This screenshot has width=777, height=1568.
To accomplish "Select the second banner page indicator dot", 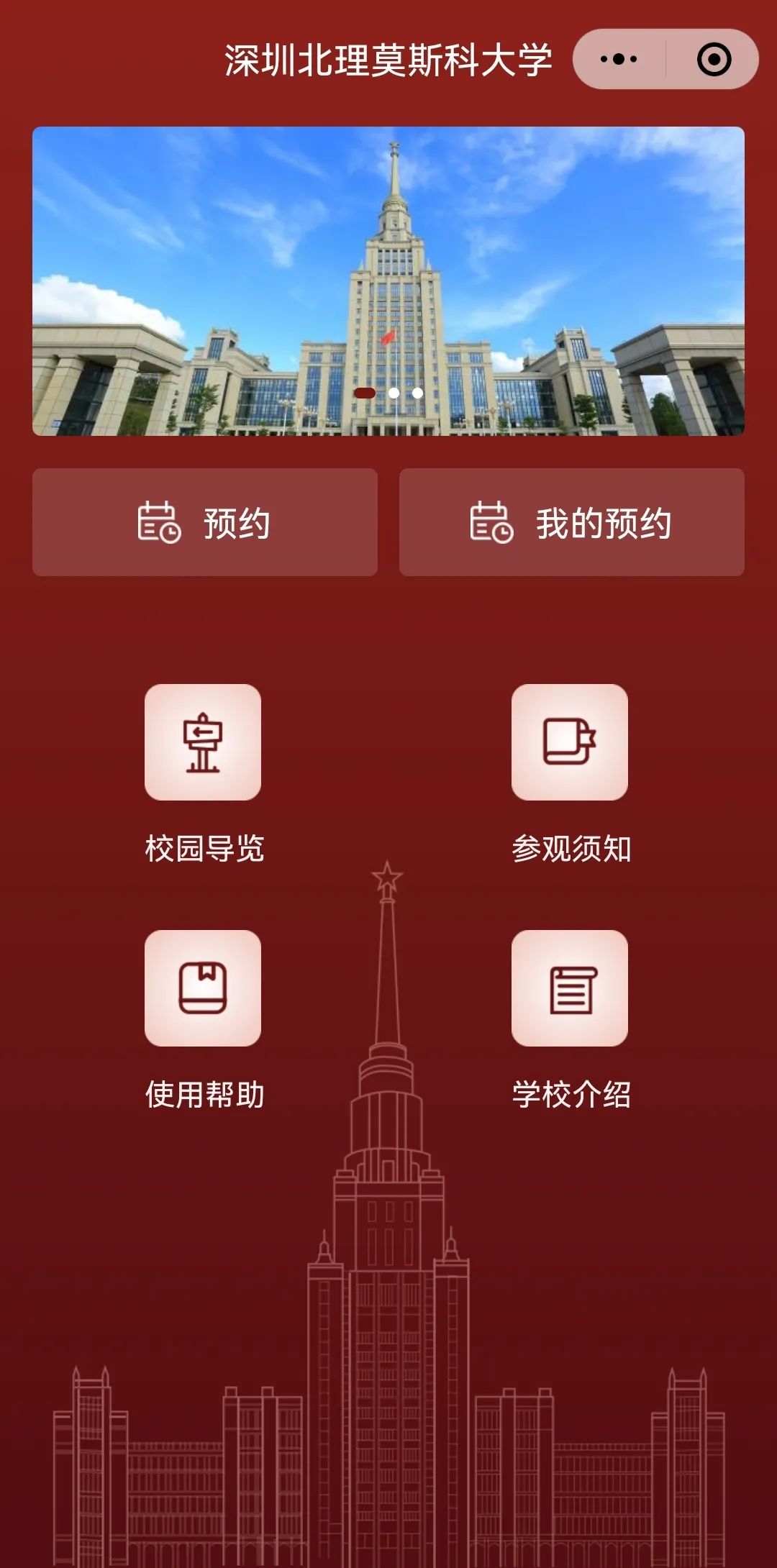I will [x=394, y=393].
